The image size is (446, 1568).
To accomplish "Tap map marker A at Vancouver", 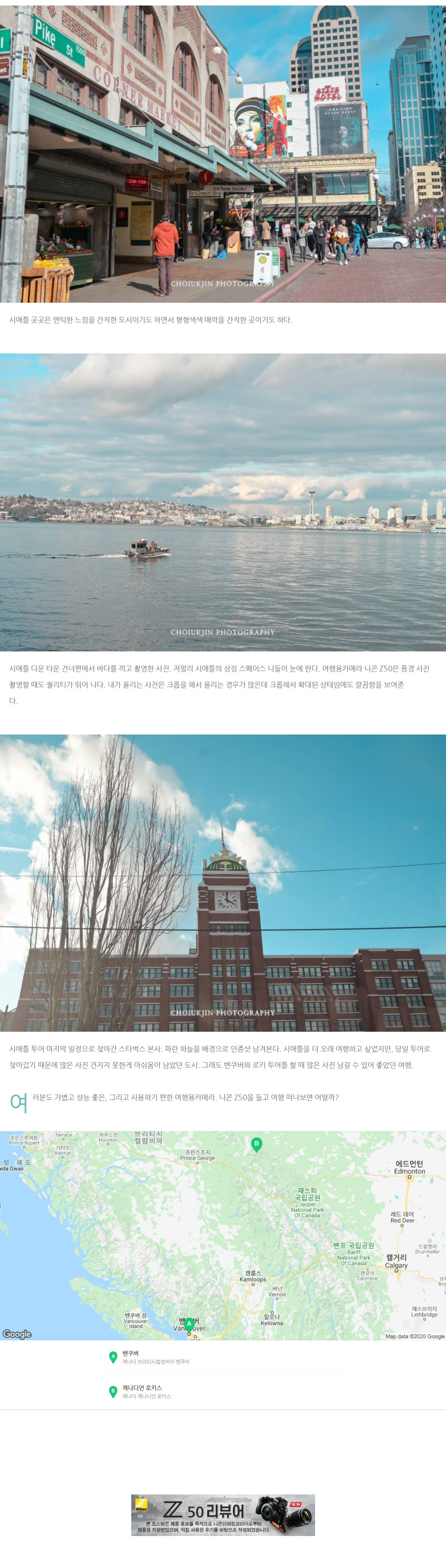I will click(x=189, y=1323).
